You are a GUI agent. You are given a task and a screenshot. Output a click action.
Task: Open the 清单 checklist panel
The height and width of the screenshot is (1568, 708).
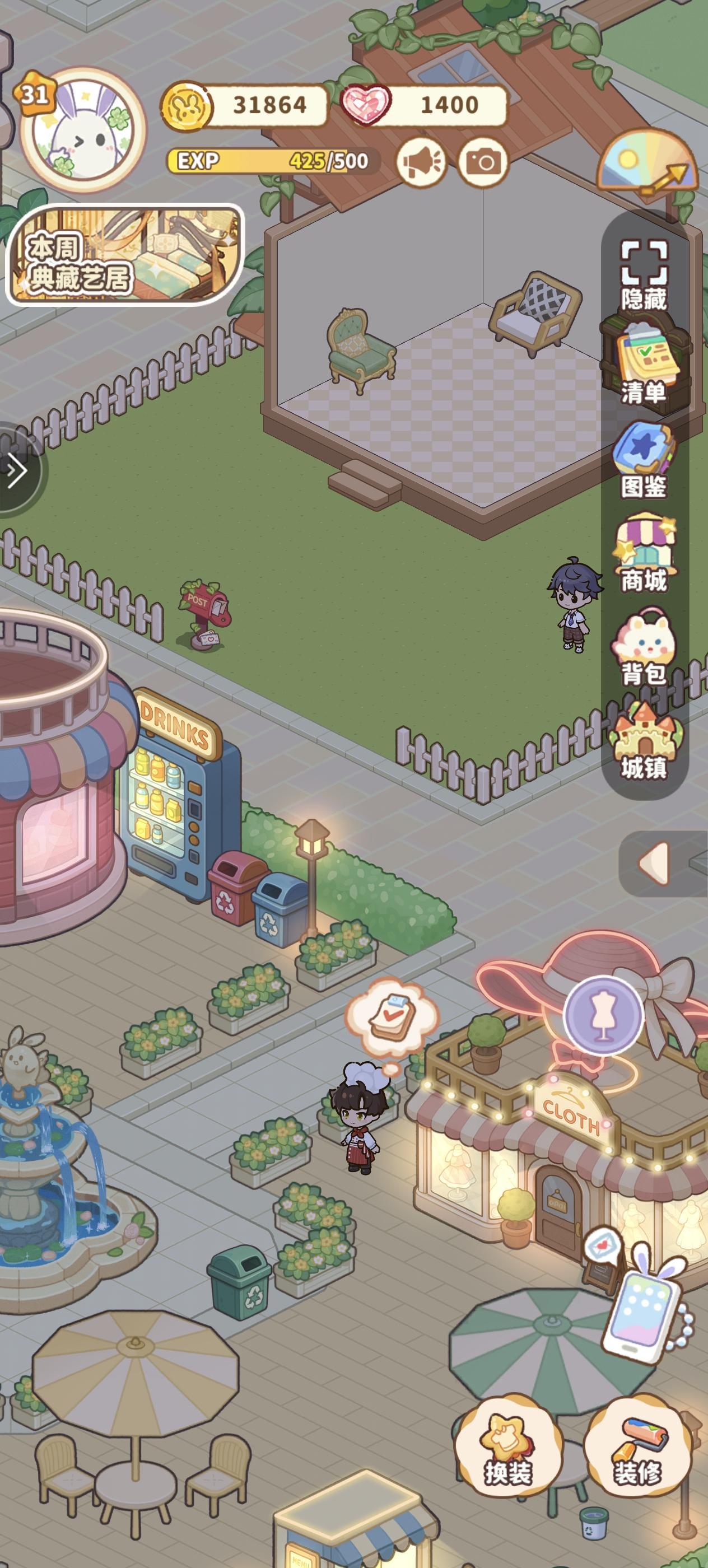[644, 359]
